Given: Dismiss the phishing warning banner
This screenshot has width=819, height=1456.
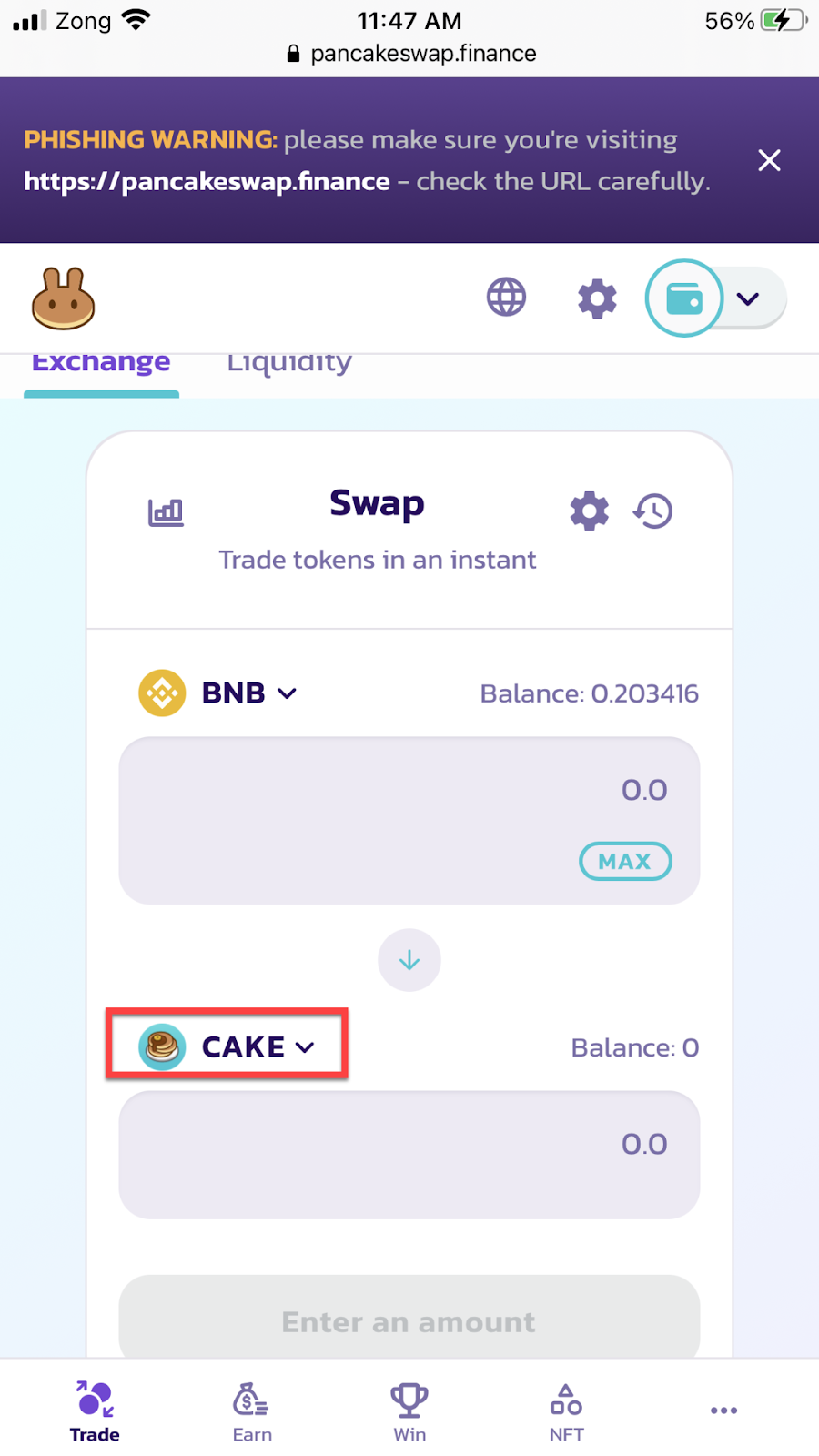Looking at the screenshot, I should point(769,160).
